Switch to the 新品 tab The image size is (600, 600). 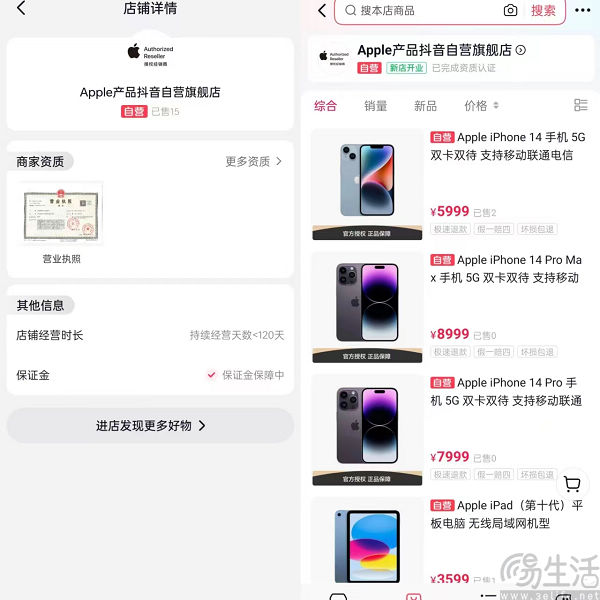[425, 106]
